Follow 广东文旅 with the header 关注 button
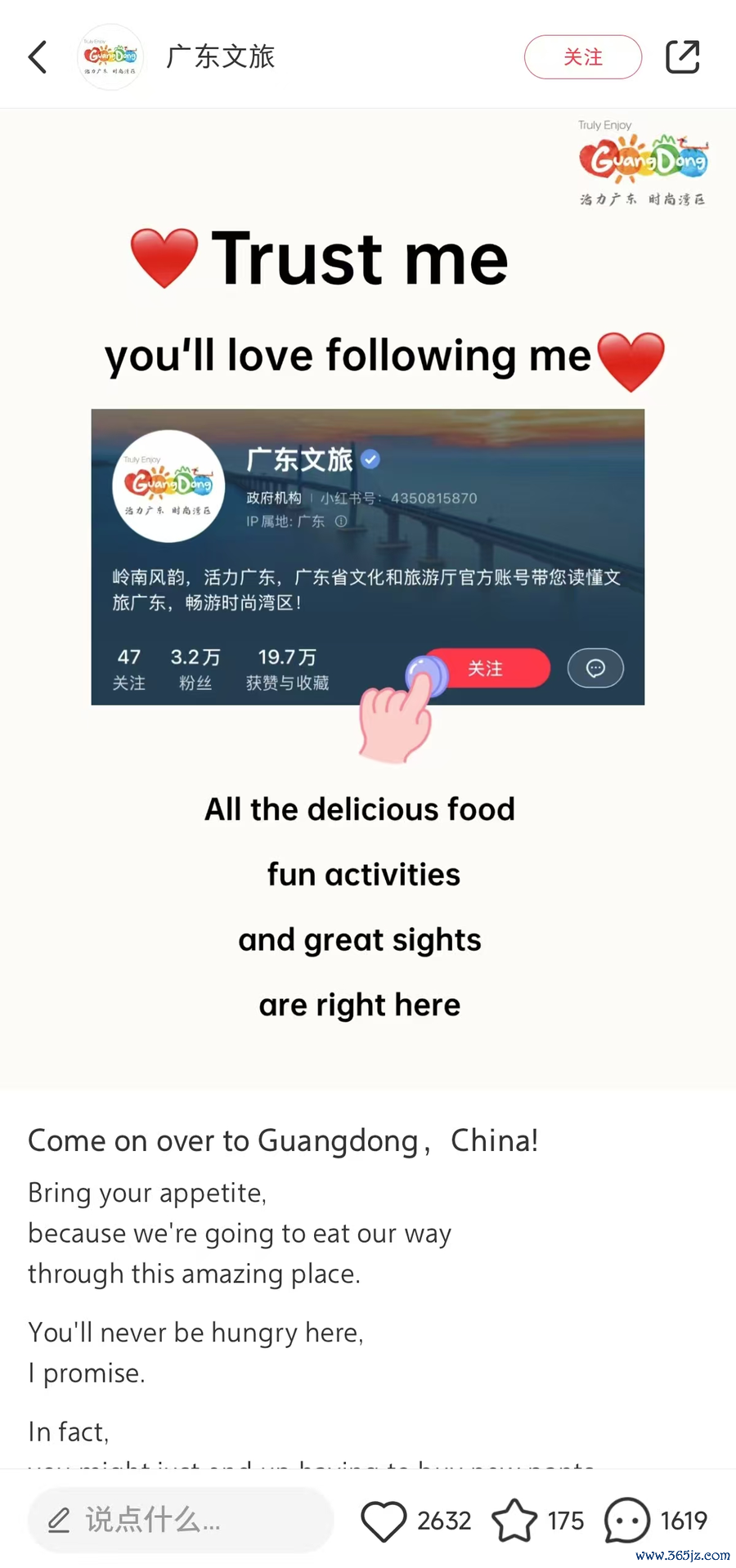 pos(582,57)
